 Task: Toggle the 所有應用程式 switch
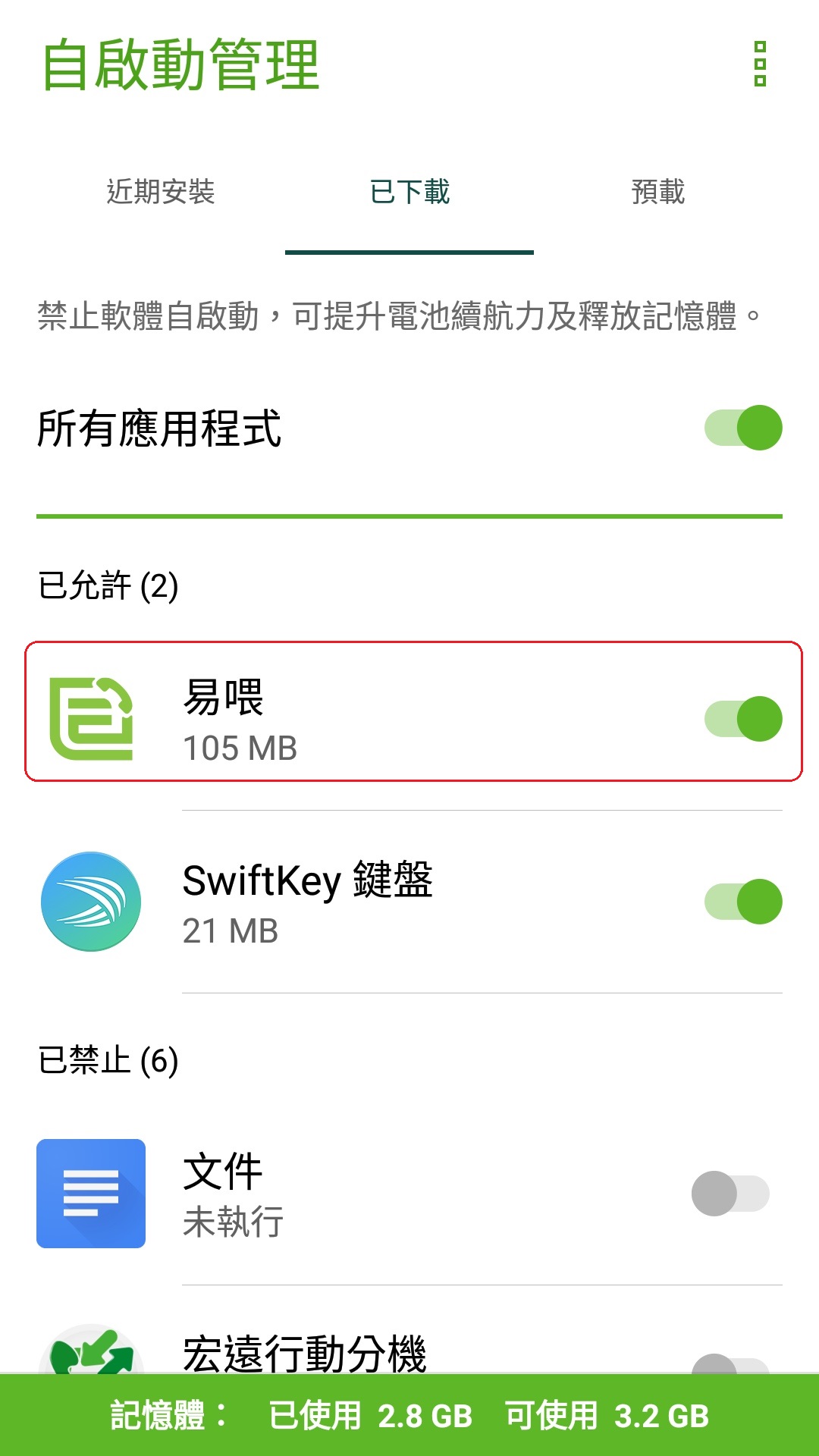[x=743, y=428]
